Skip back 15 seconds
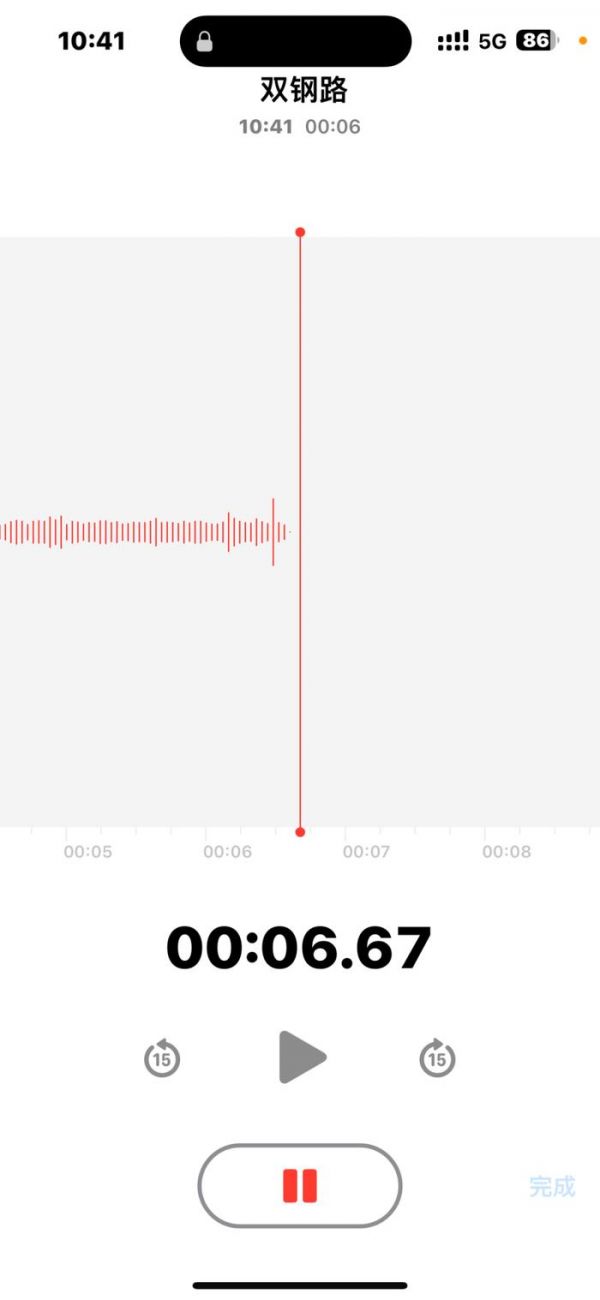This screenshot has width=600, height=1300. (162, 1057)
